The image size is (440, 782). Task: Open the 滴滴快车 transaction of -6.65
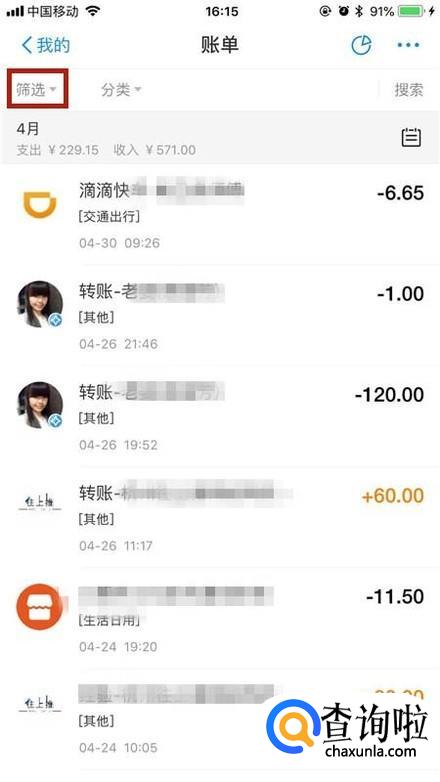(x=220, y=215)
